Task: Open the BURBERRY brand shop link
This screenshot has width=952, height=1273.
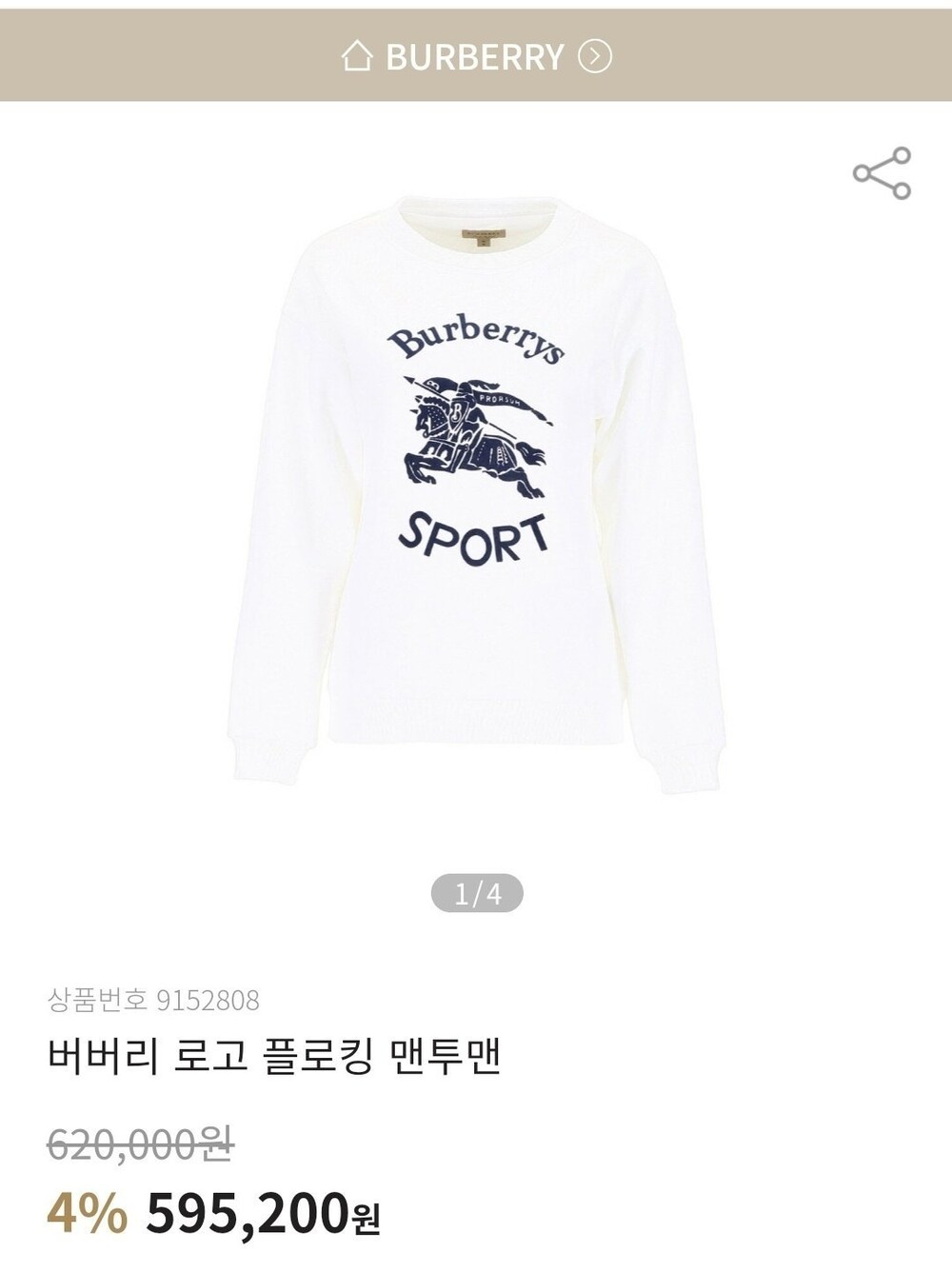Action: (x=476, y=57)
